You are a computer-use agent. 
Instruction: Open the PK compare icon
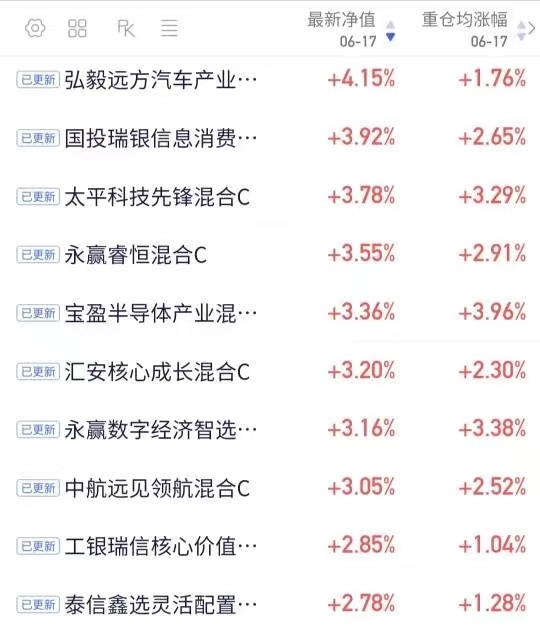click(126, 28)
